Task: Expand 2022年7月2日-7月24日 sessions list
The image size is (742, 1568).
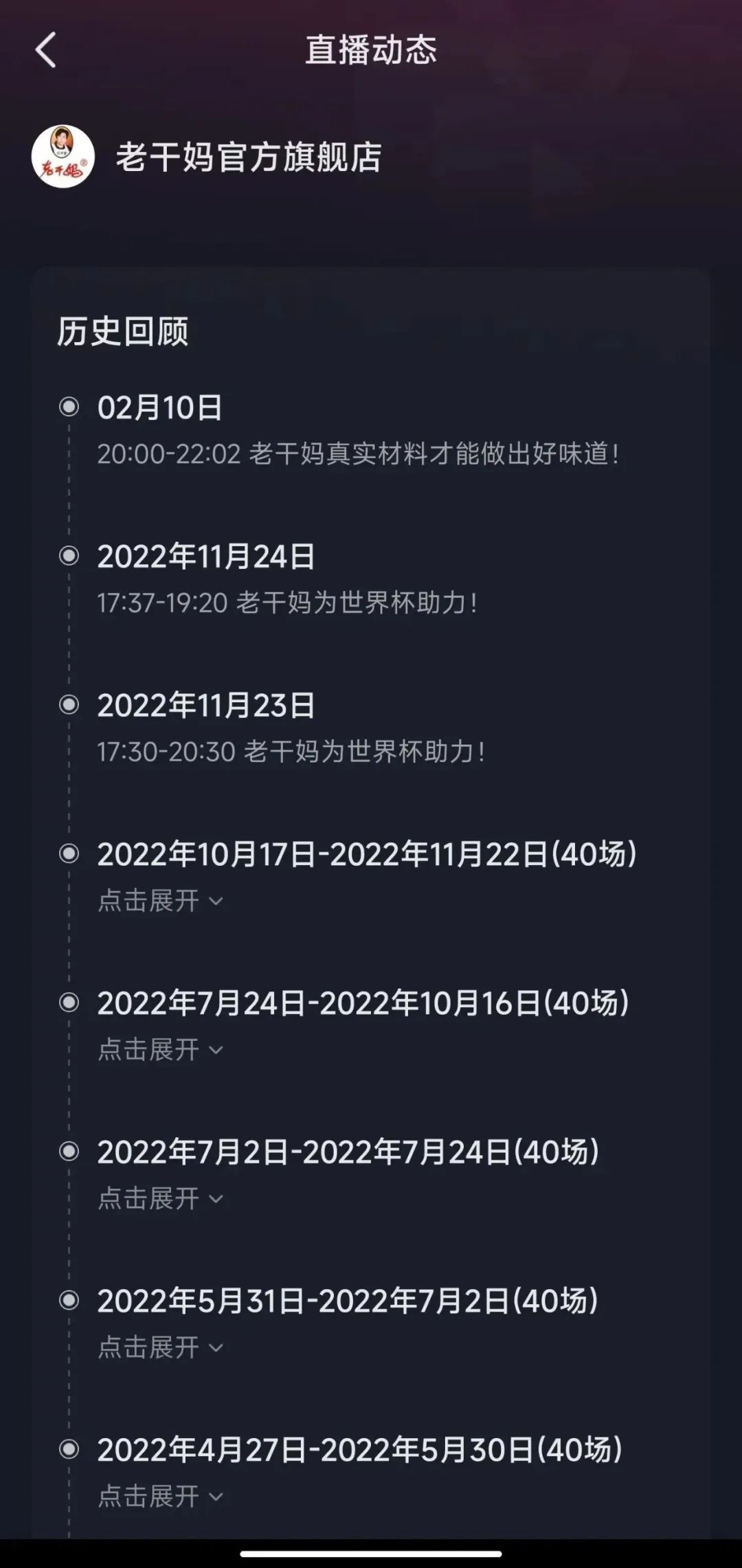Action: coord(161,1198)
